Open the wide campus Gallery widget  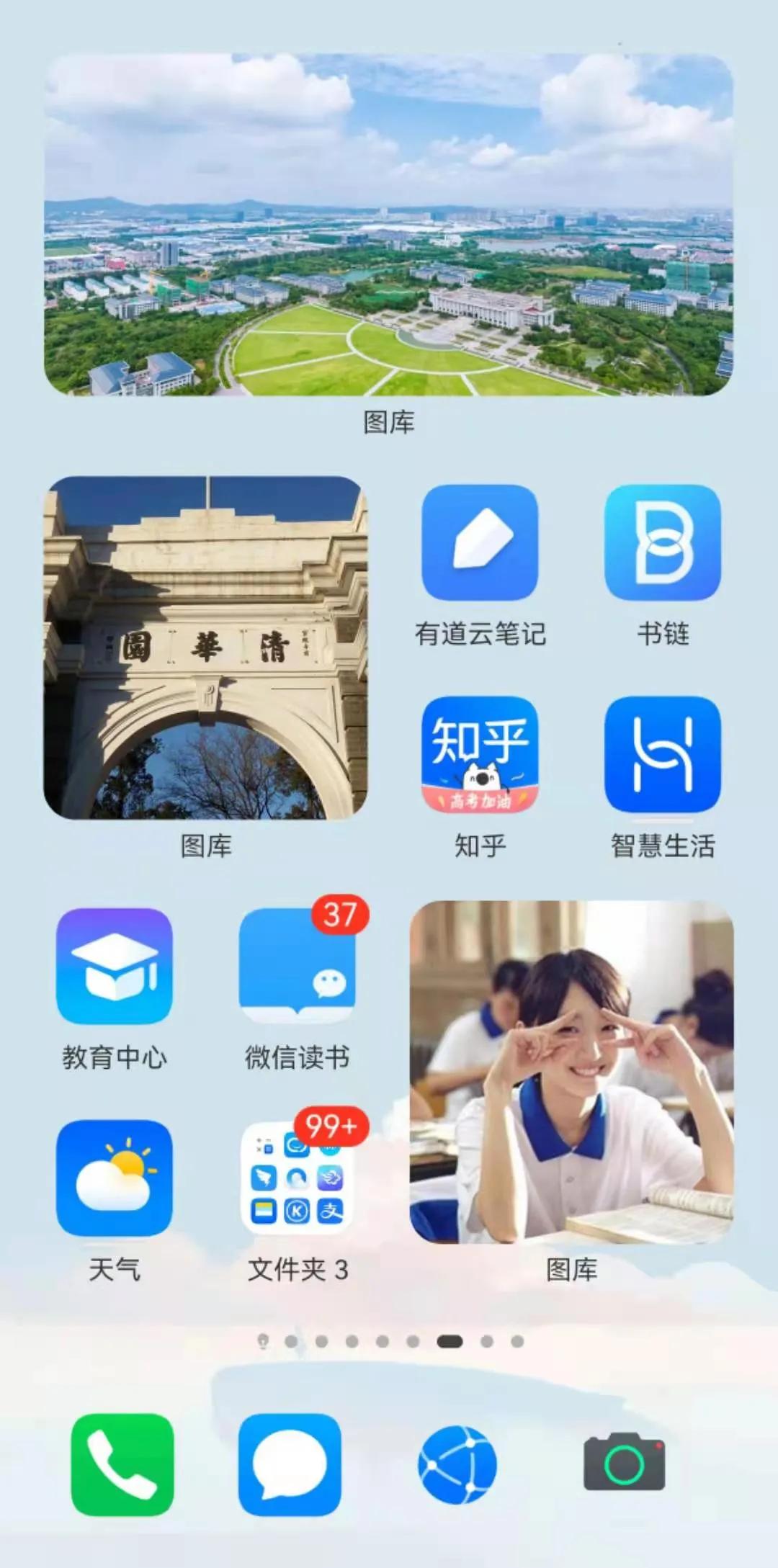click(389, 225)
